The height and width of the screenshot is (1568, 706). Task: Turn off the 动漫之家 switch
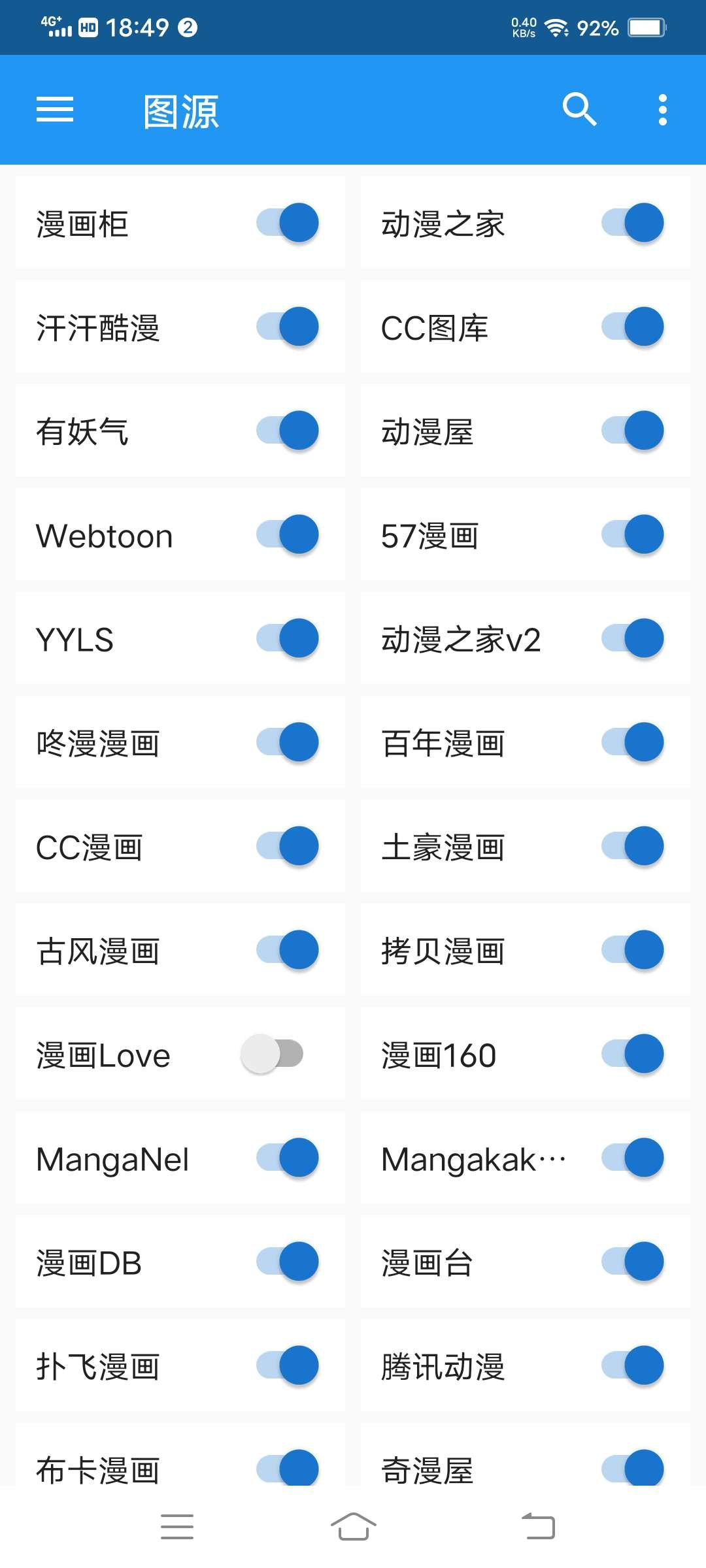633,223
